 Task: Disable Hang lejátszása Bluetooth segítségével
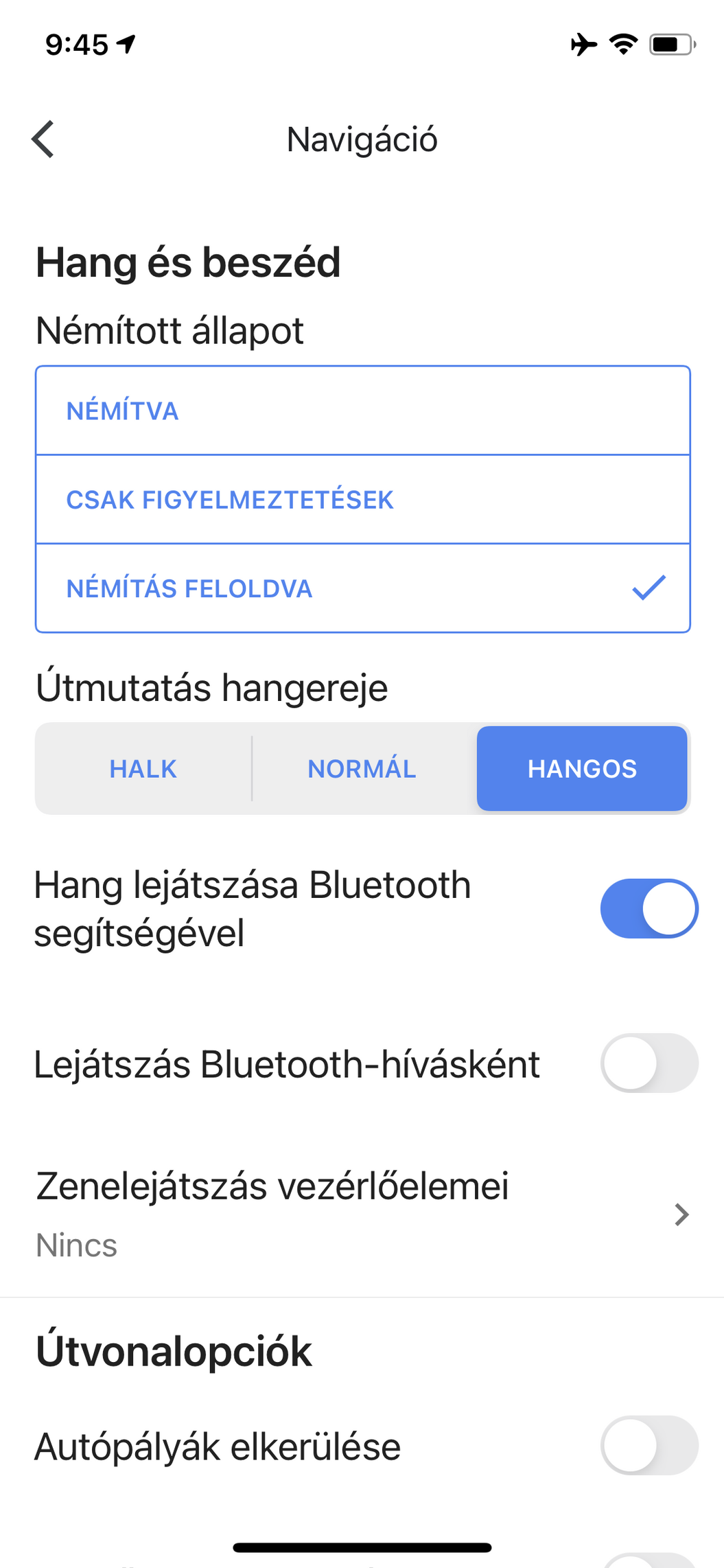(649, 908)
